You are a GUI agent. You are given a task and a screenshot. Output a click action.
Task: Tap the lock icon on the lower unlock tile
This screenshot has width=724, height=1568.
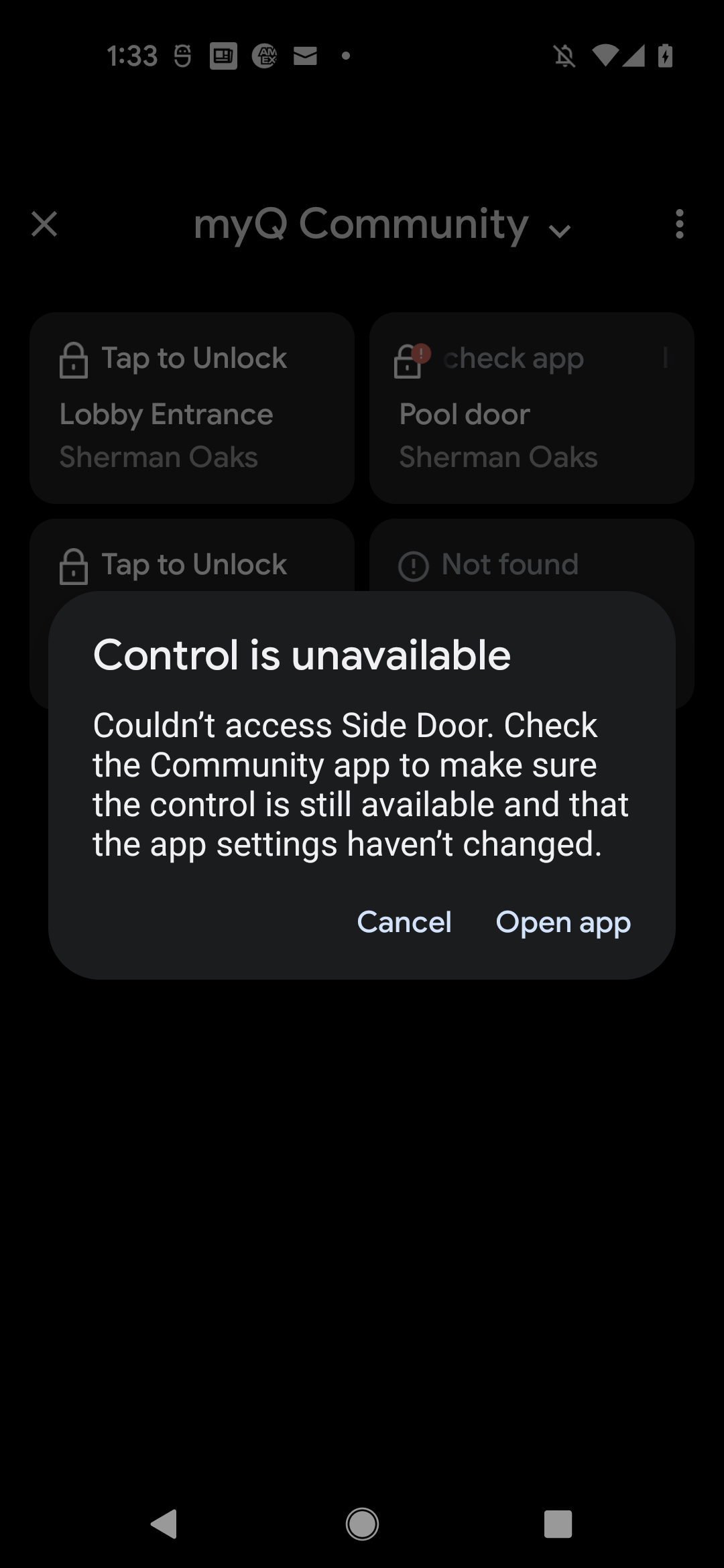coord(74,566)
